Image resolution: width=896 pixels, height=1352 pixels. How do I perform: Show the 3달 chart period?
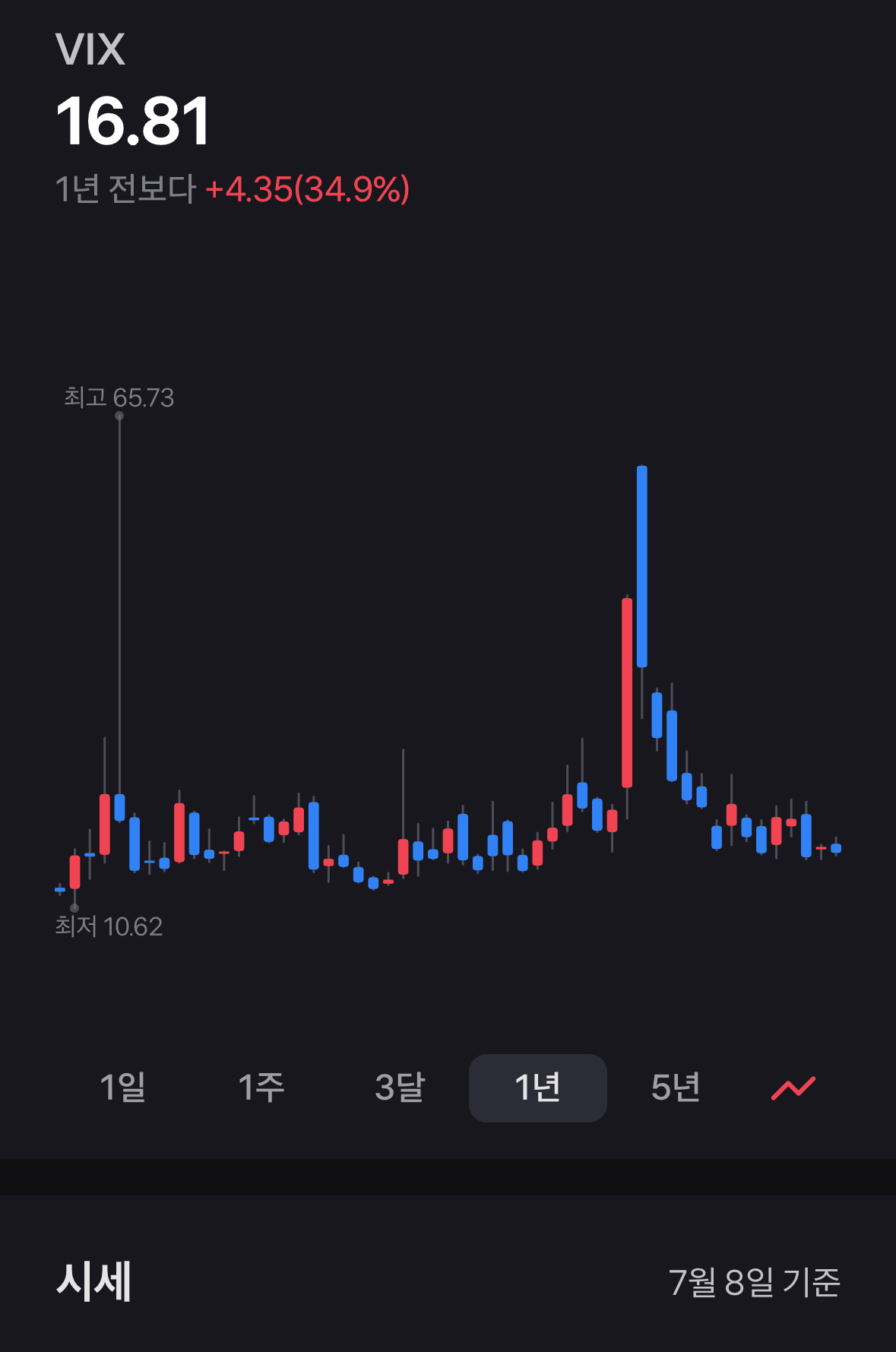[400, 1088]
